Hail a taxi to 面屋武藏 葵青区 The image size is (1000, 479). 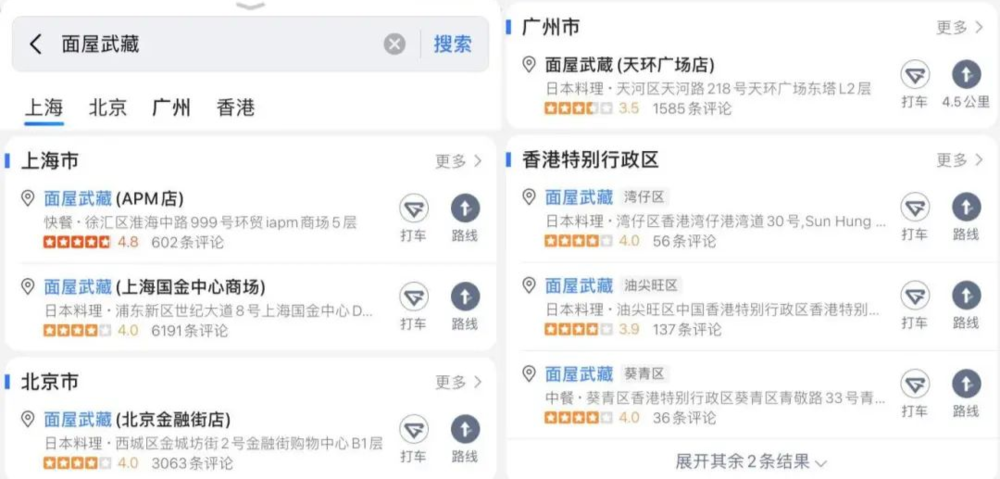point(914,394)
